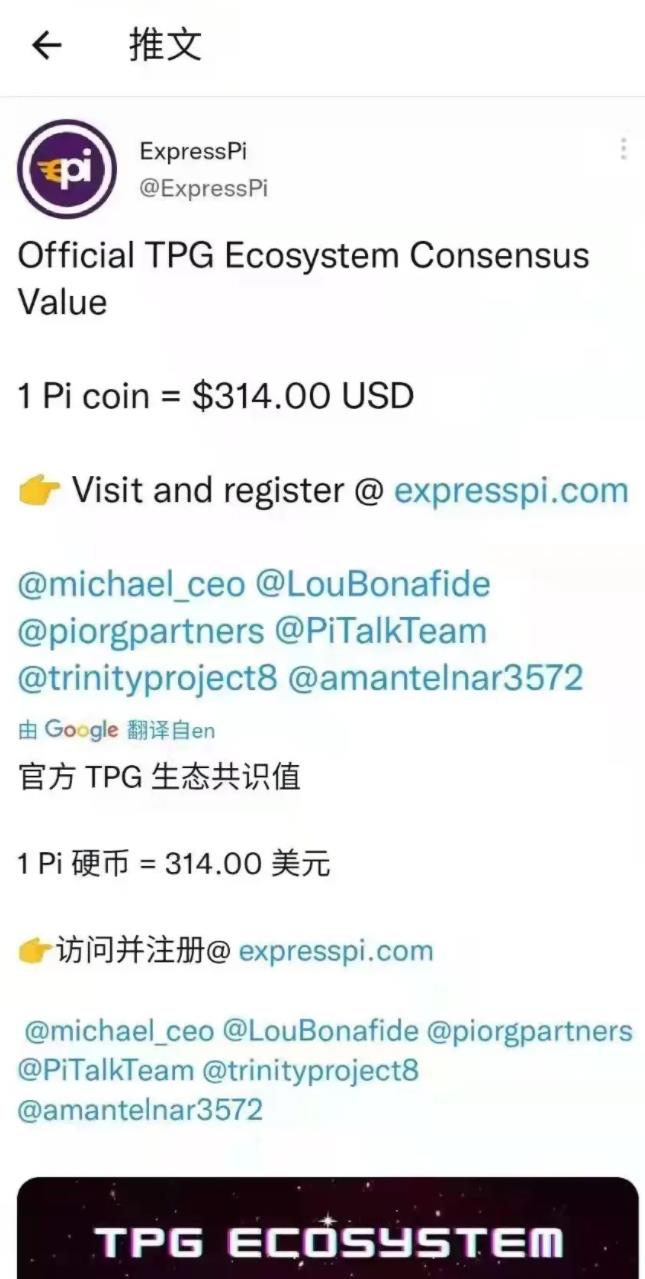Image resolution: width=645 pixels, height=1279 pixels.
Task: Open expresspi.com link in translated text
Action: (336, 950)
